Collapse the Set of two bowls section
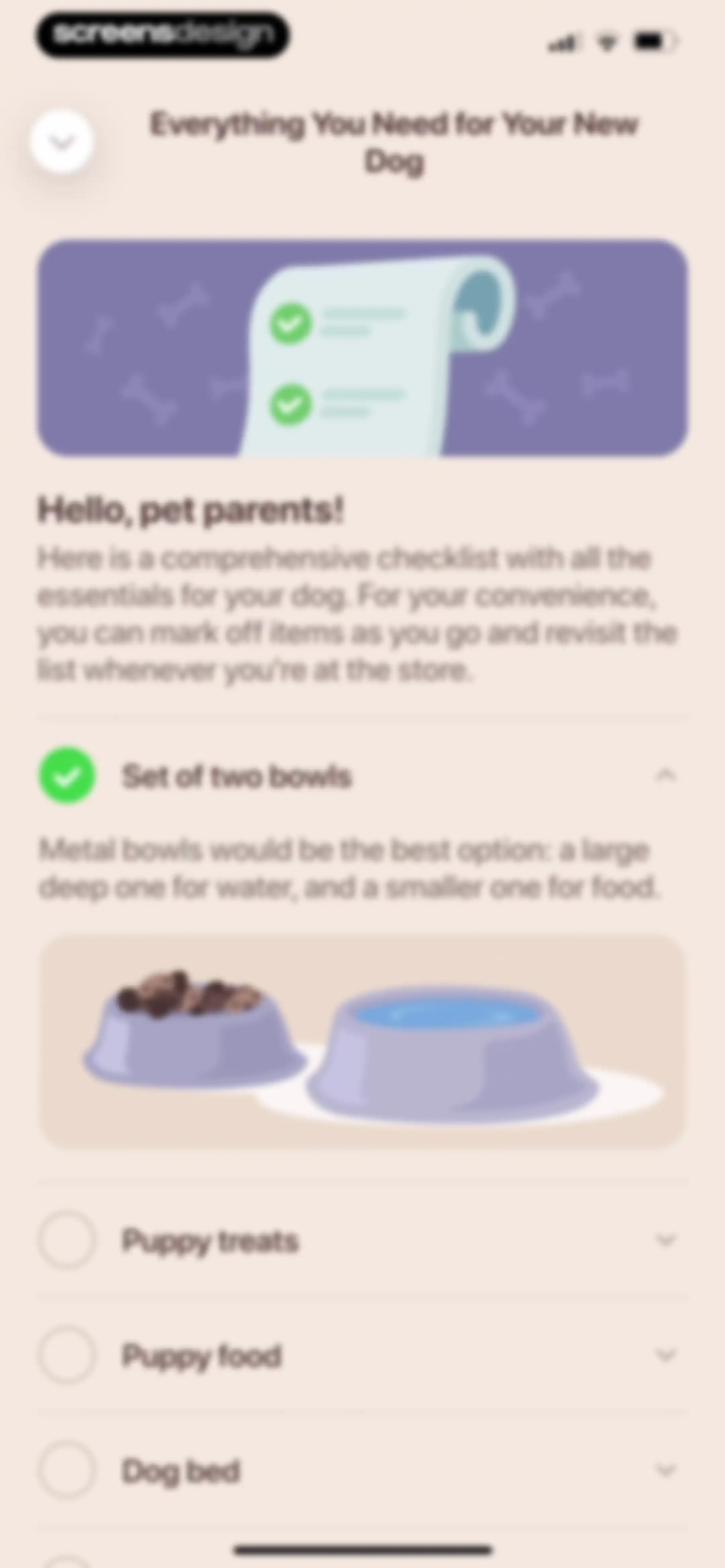Image resolution: width=725 pixels, height=1568 pixels. (665, 775)
